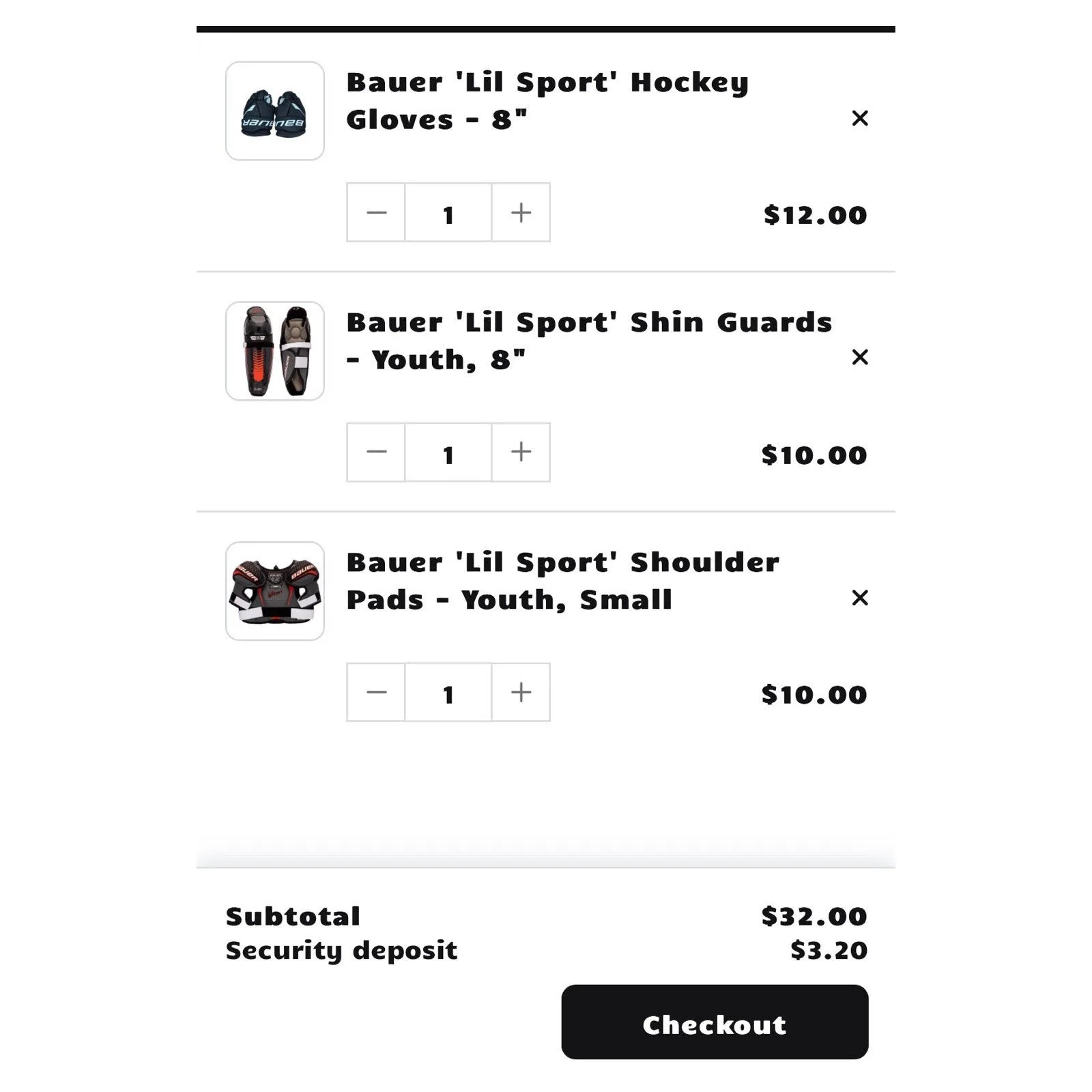Image resolution: width=1092 pixels, height=1092 pixels.
Task: Increase Shoulder Pads quantity
Action: coord(521,692)
